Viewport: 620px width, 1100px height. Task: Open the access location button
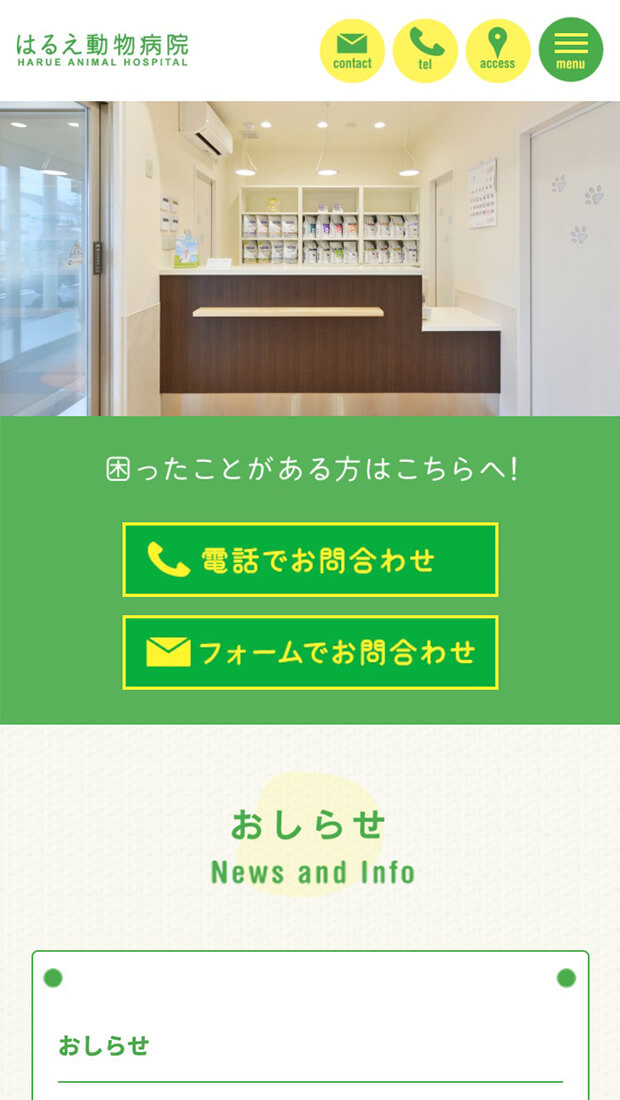coord(497,50)
